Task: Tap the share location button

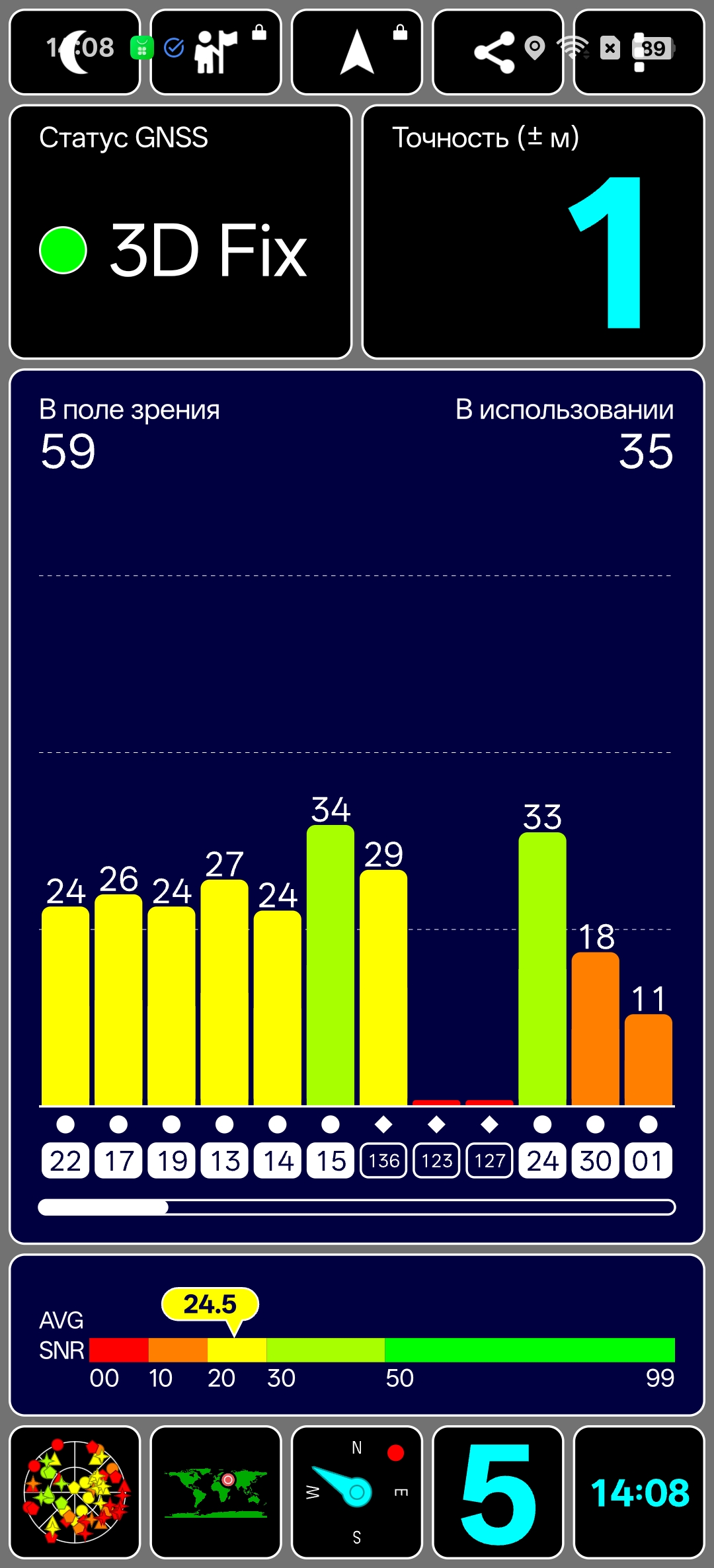Action: coord(496,52)
